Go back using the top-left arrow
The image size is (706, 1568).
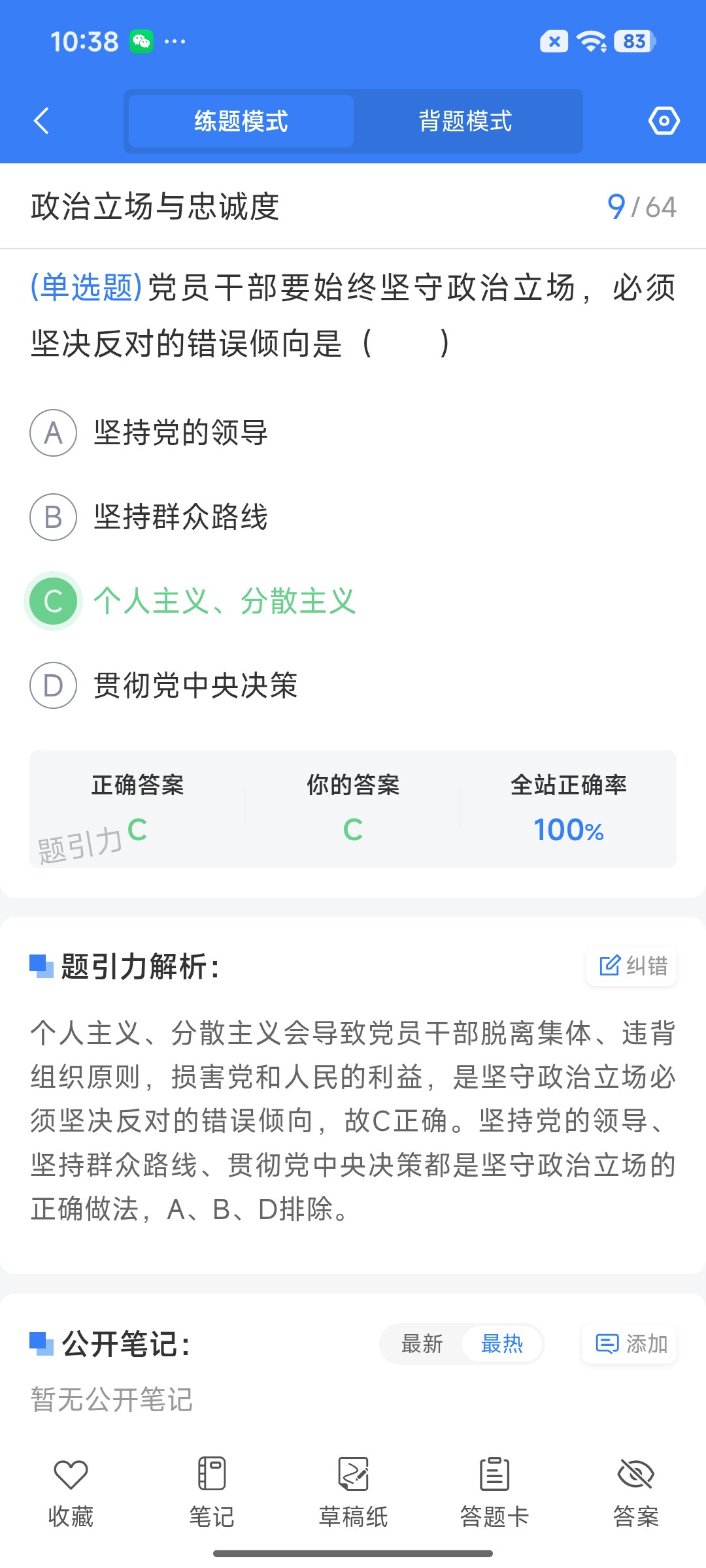tap(41, 121)
